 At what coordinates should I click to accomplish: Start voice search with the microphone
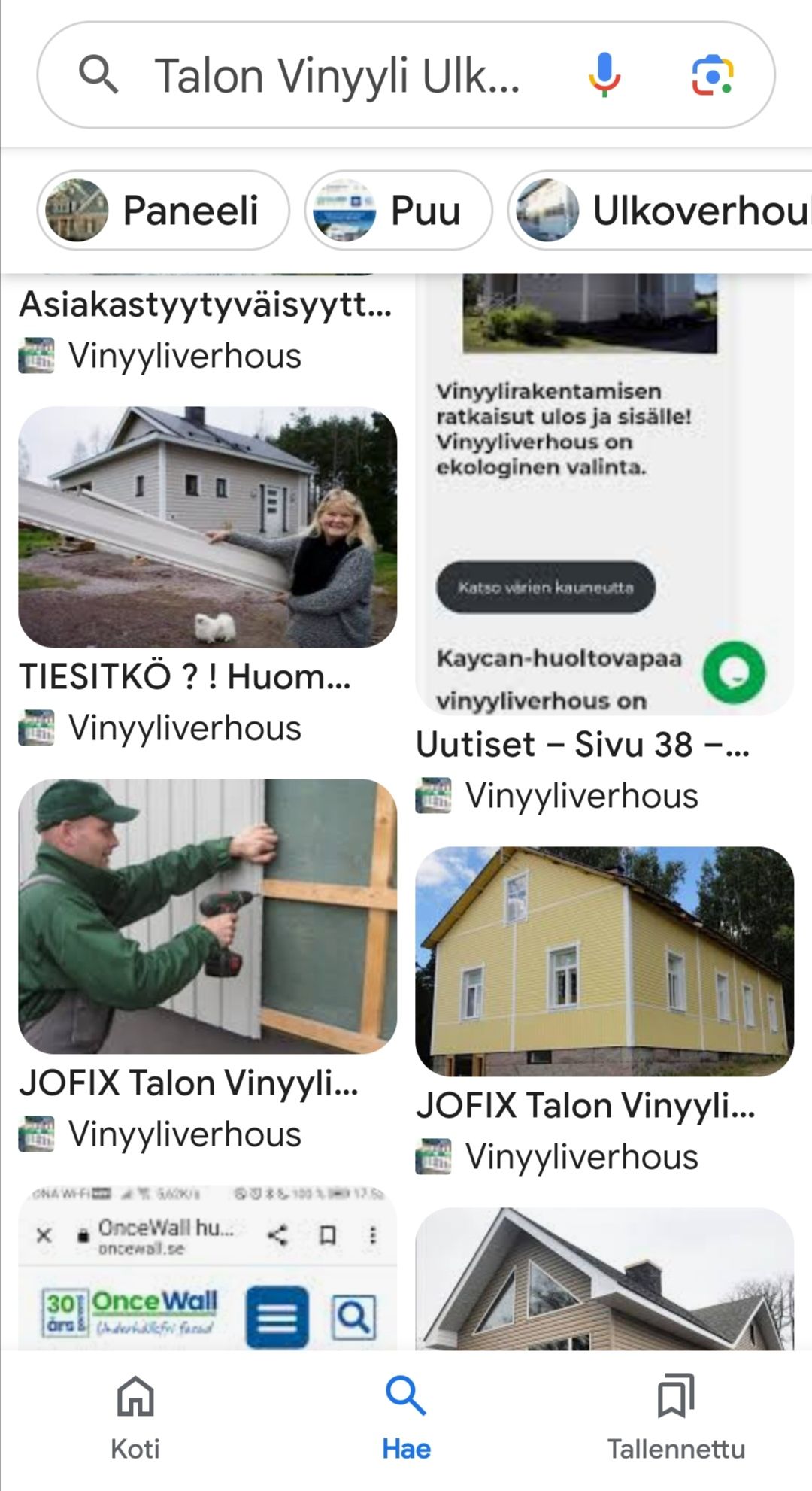click(604, 75)
